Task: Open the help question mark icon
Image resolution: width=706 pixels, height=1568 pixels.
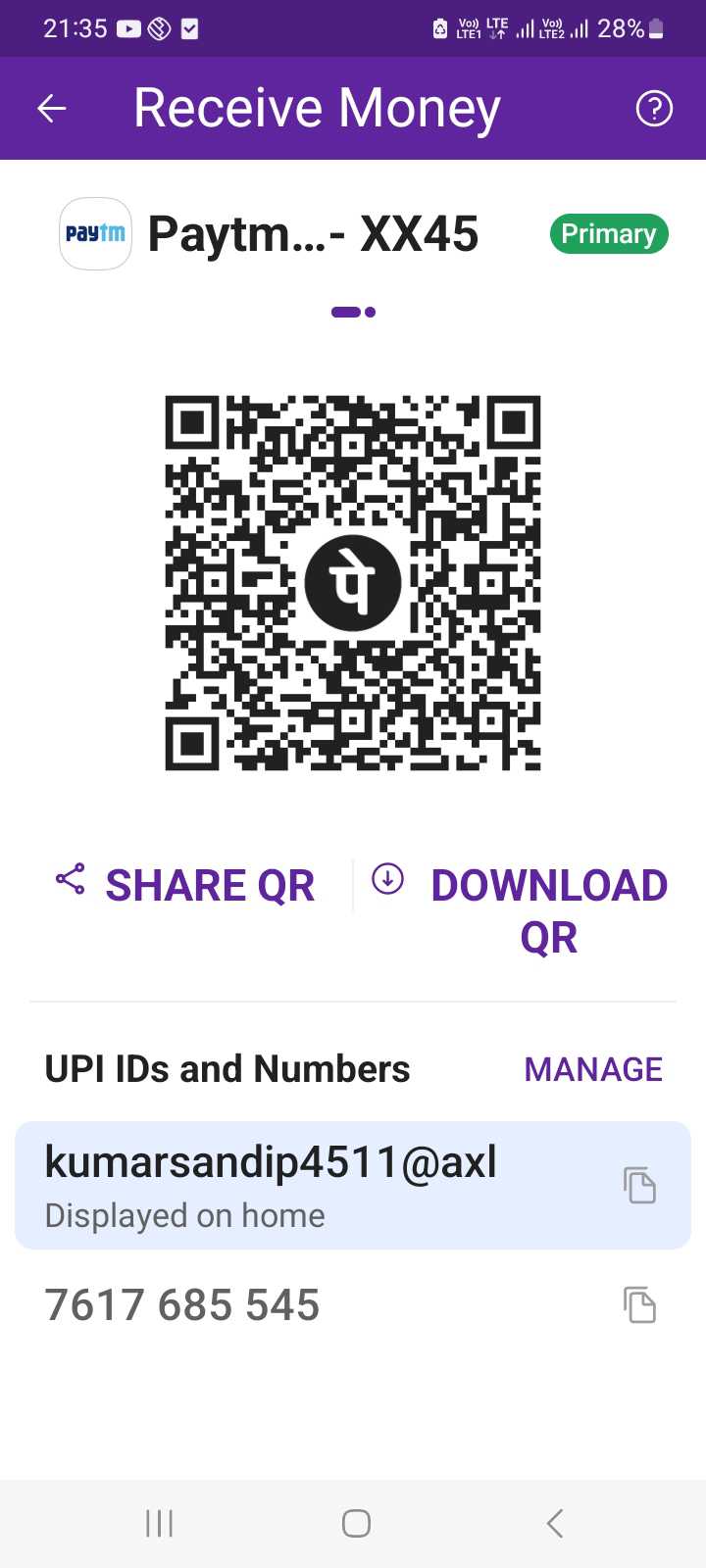Action: point(654,108)
